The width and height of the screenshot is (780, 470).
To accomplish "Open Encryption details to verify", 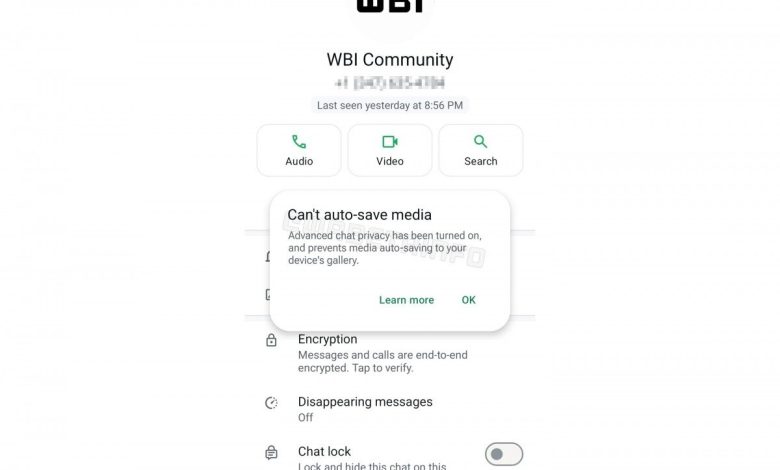I will coord(383,353).
